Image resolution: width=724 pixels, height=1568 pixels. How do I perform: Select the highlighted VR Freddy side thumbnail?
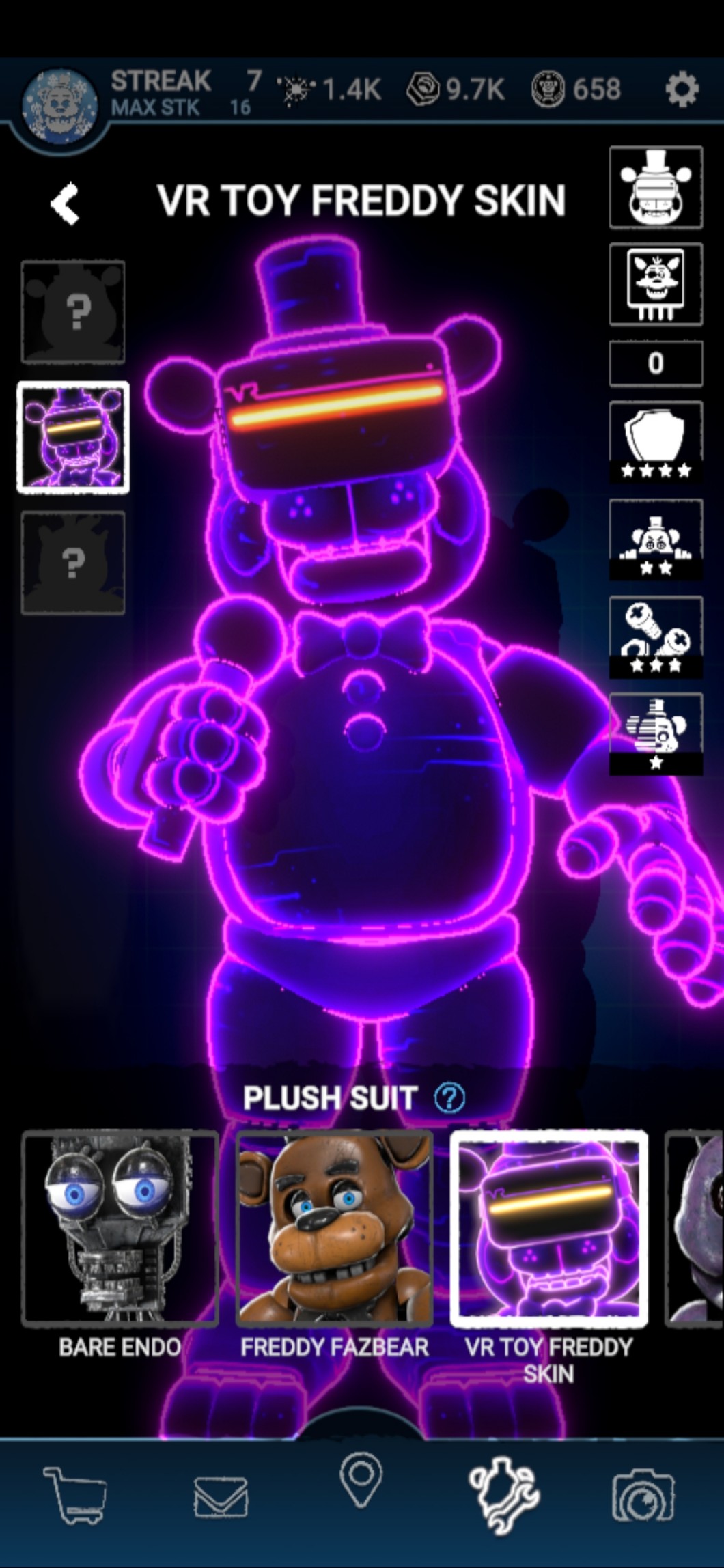(x=73, y=437)
